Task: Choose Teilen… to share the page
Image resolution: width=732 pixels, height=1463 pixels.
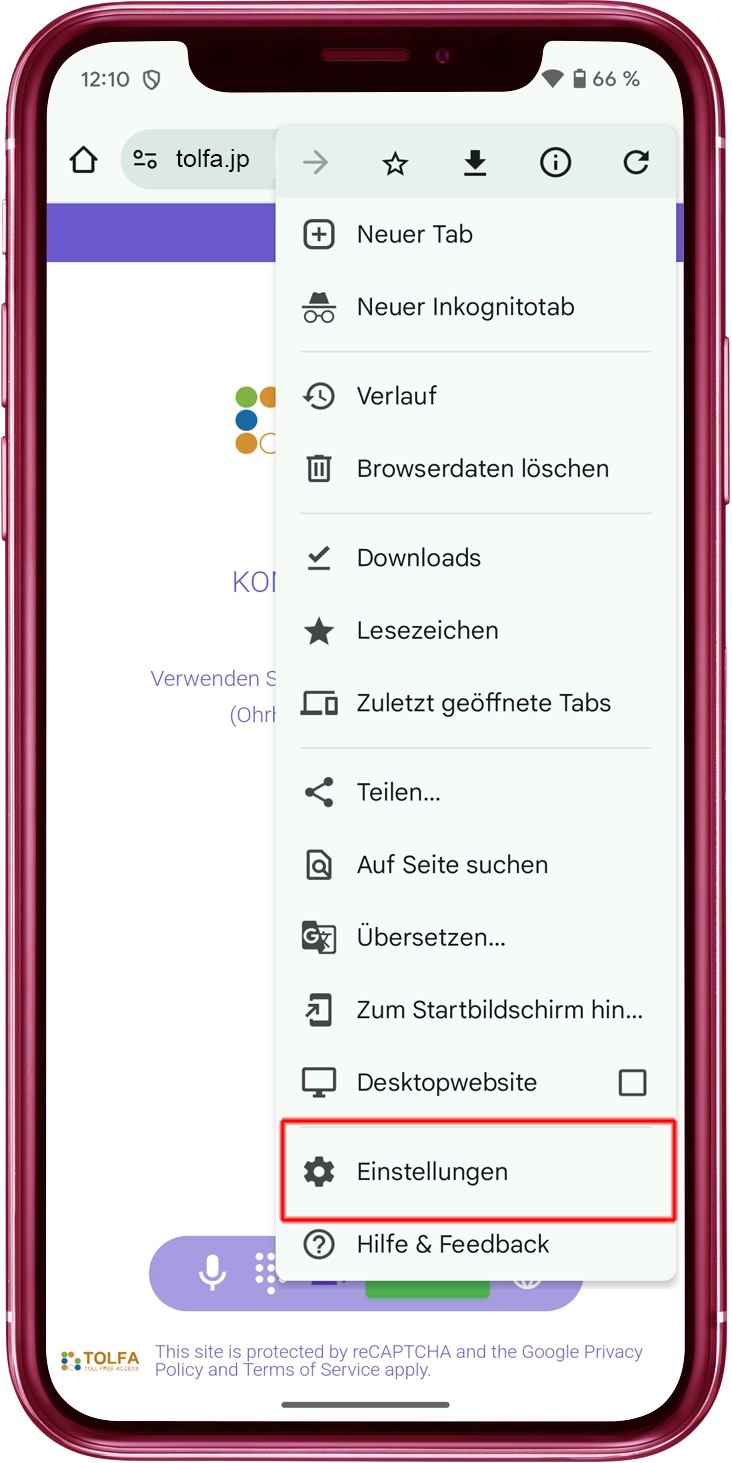Action: click(398, 793)
